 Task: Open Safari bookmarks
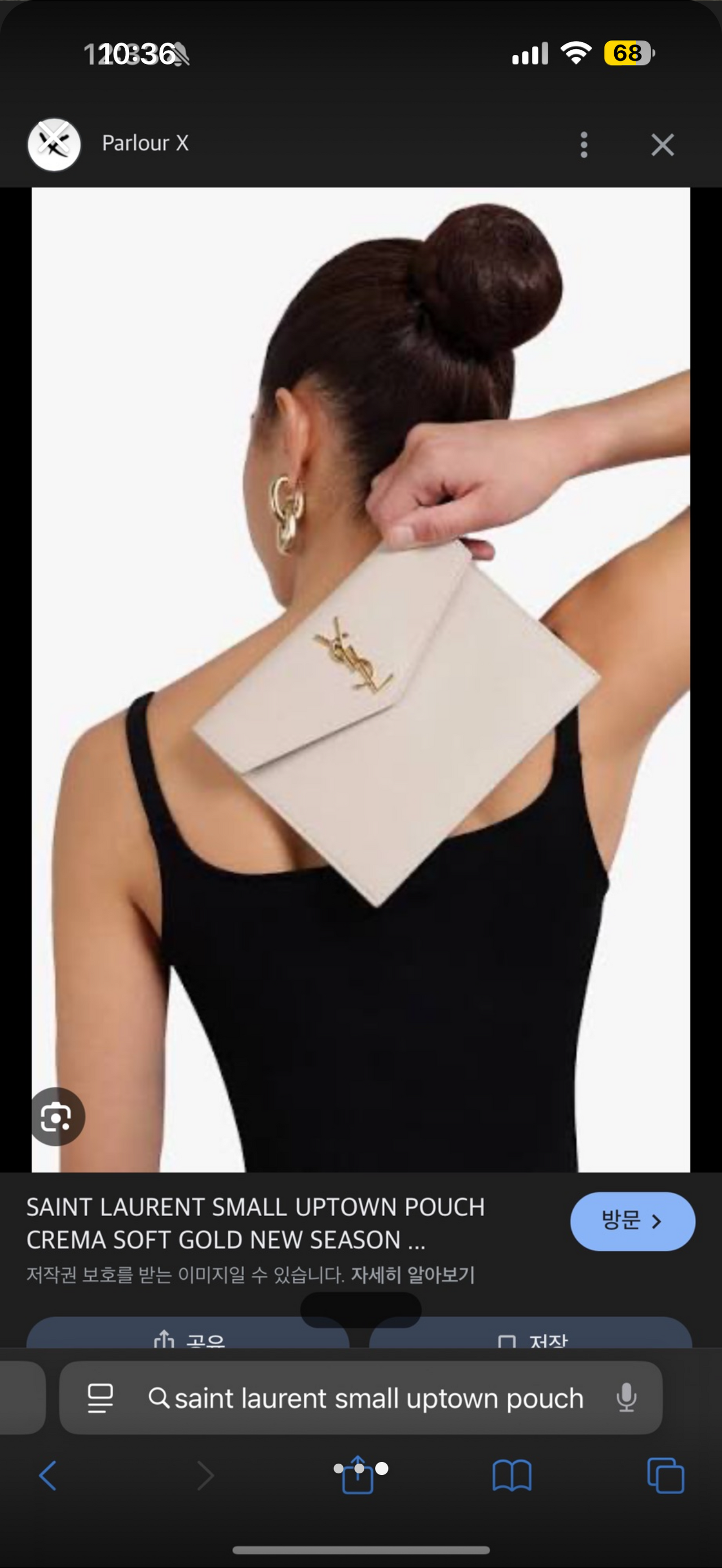pos(512,1476)
